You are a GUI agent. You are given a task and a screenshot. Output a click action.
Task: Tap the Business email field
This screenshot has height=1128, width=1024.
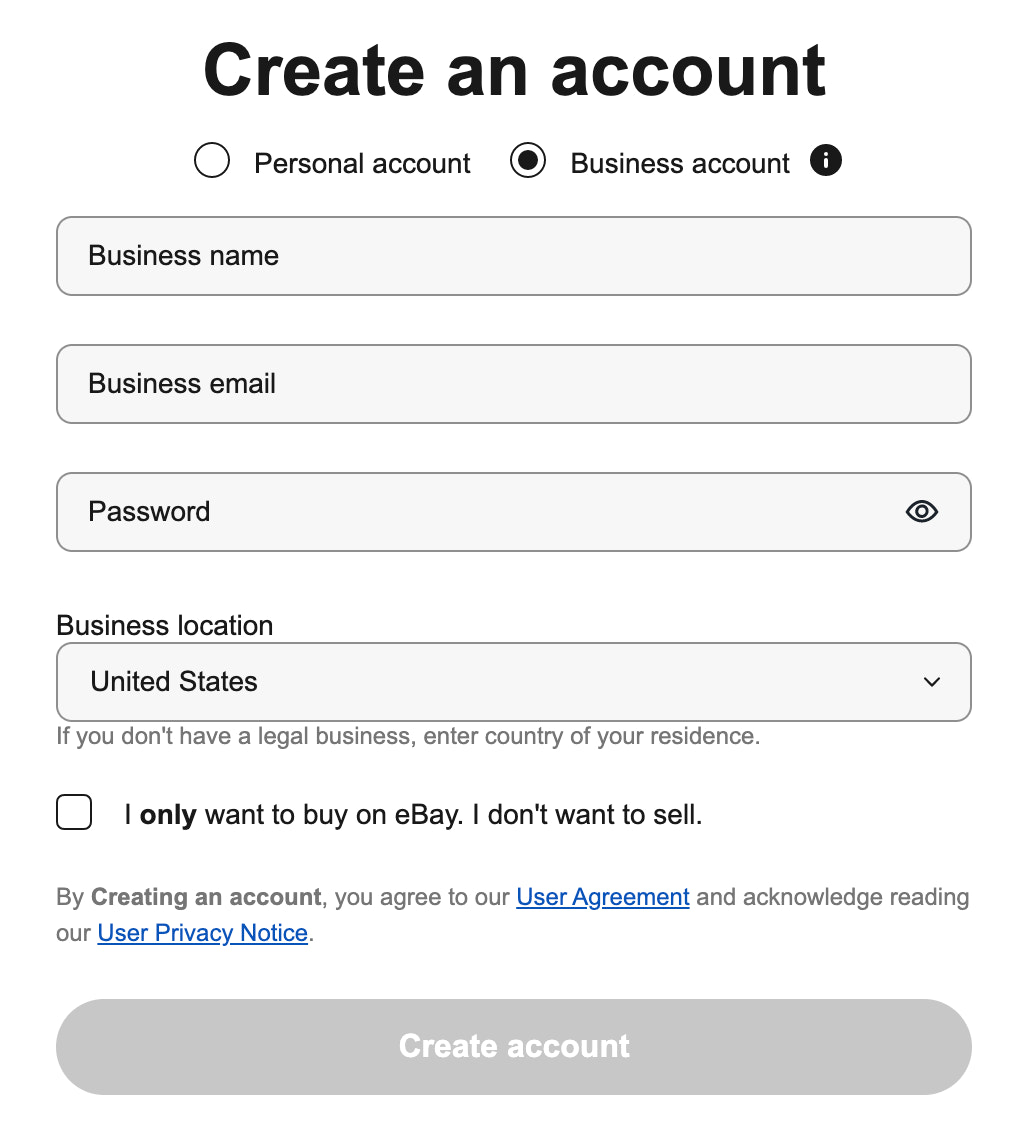click(513, 384)
